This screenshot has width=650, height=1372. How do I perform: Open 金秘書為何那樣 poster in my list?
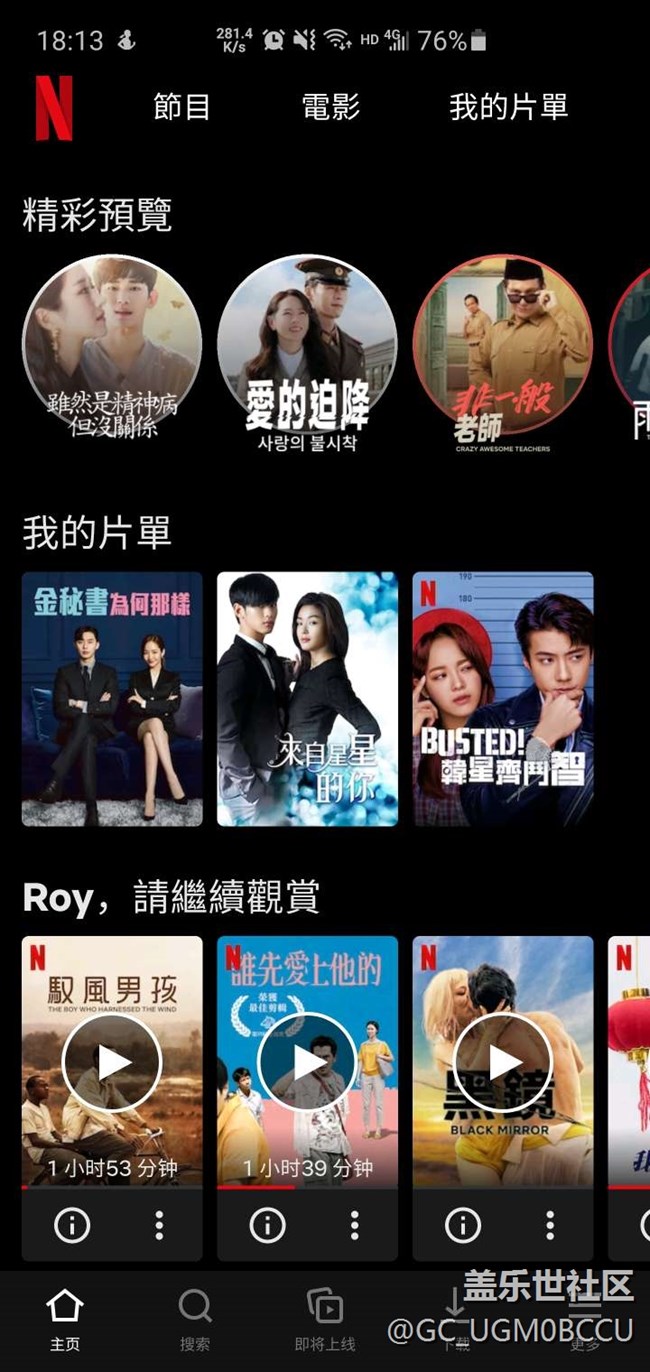[112, 699]
